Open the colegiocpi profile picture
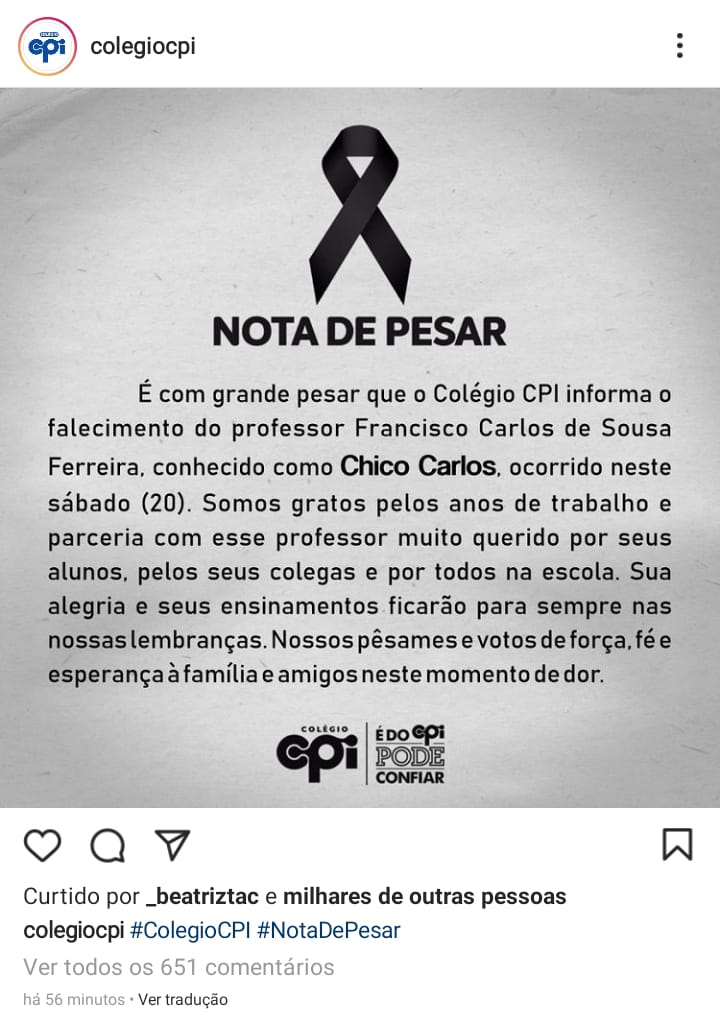720x1022 pixels. point(47,46)
